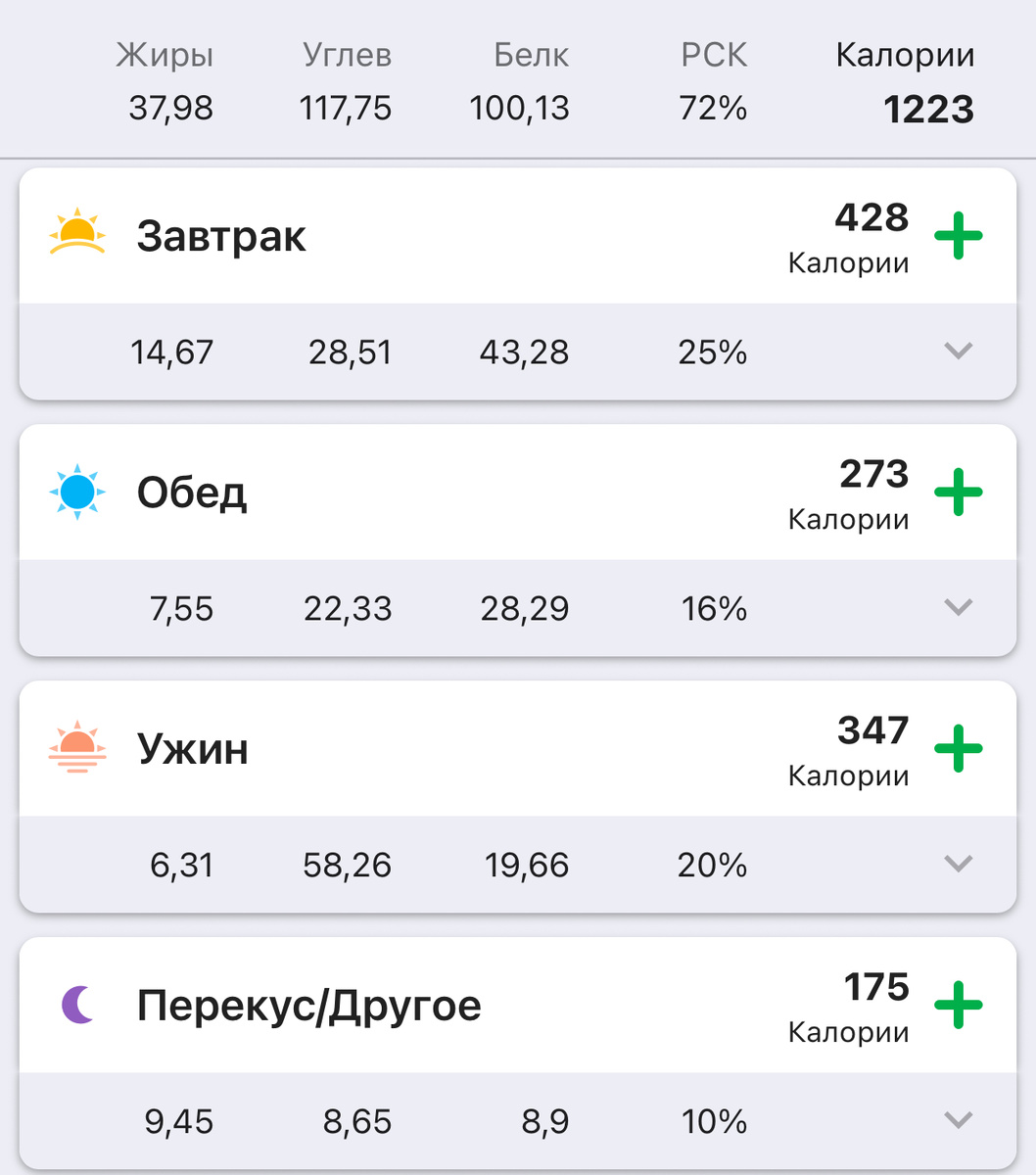The width and height of the screenshot is (1036, 1175).
Task: Click the Жиры column header
Action: tap(165, 55)
